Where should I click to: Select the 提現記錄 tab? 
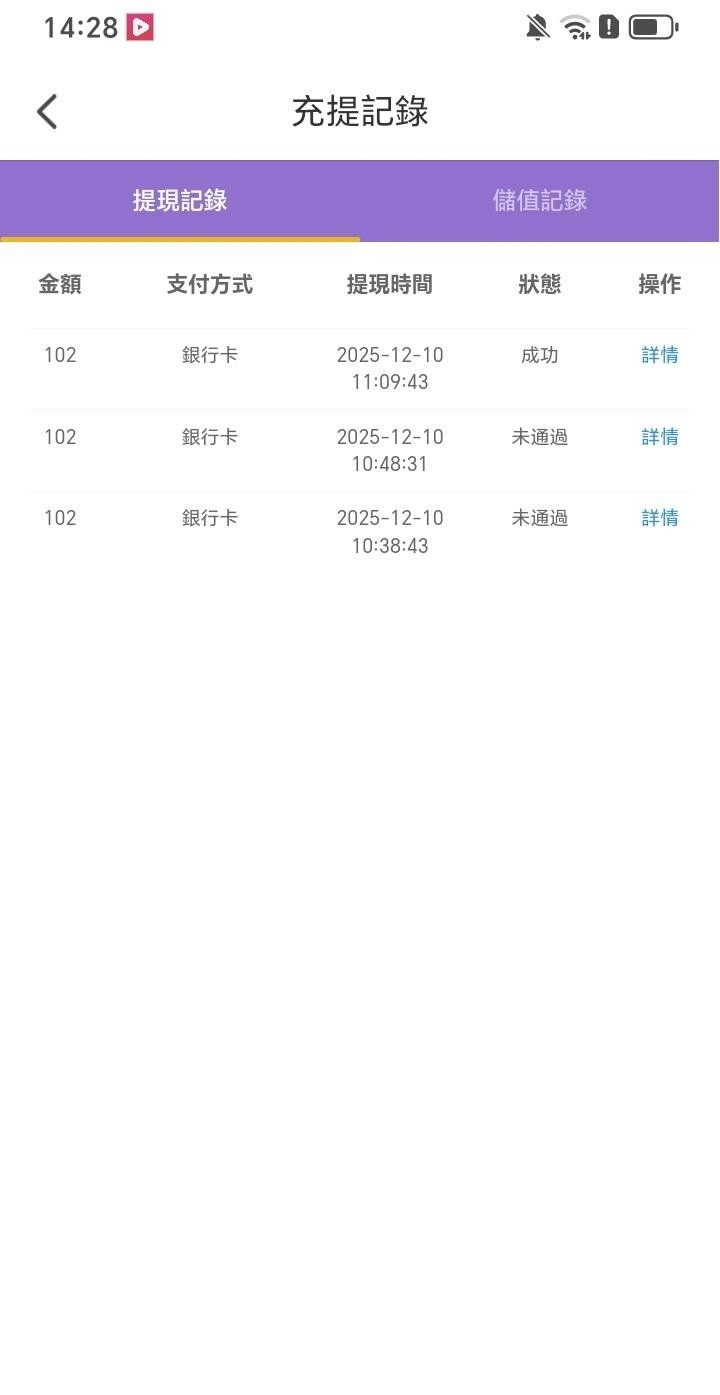pos(180,201)
